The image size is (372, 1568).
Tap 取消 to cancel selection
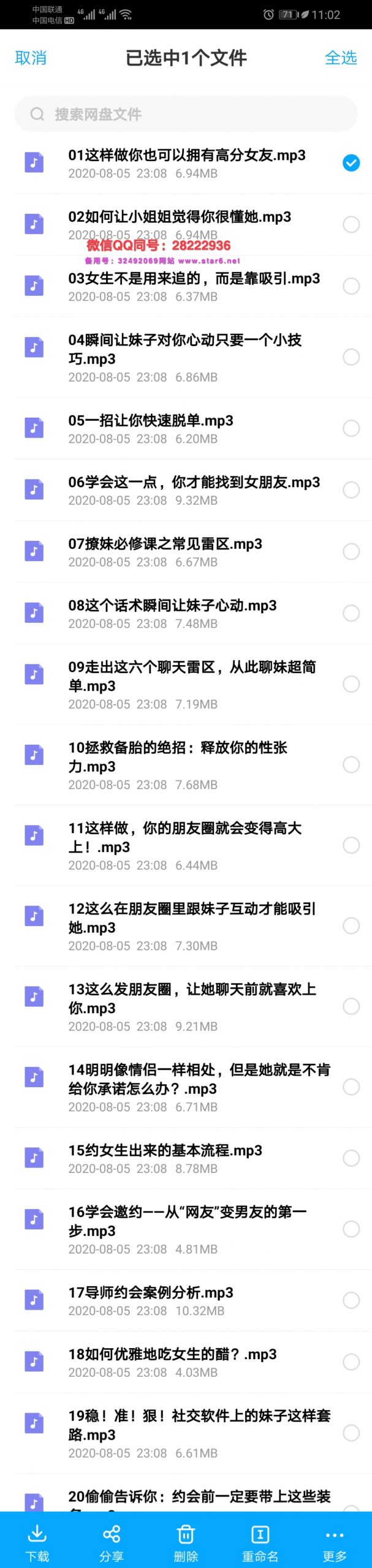[31, 58]
